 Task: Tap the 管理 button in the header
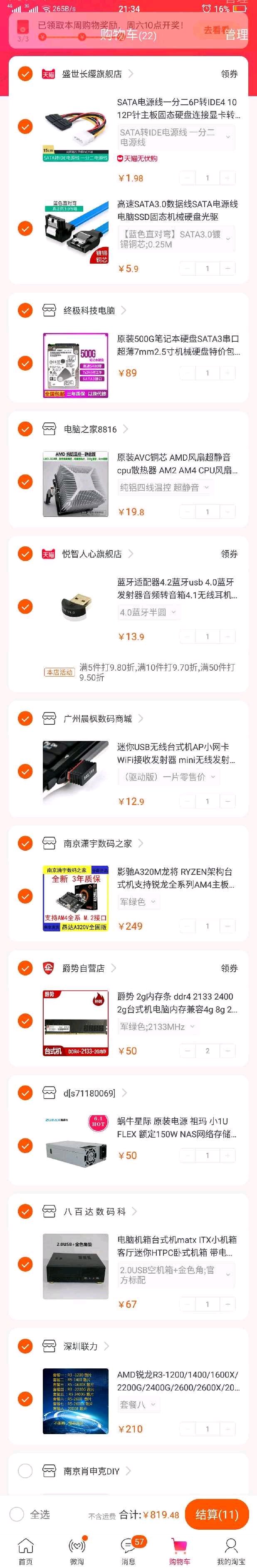(x=236, y=35)
